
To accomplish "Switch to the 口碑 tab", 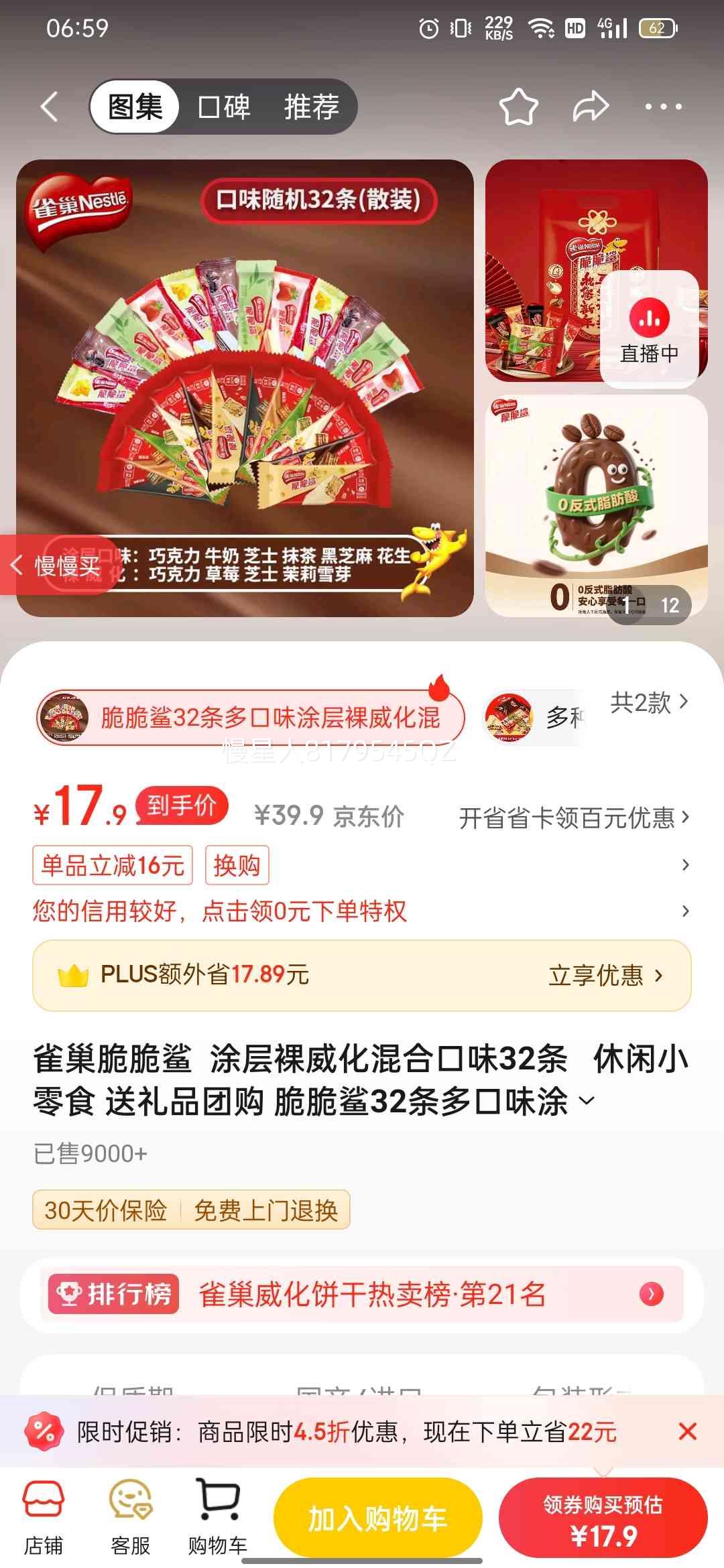I will click(x=224, y=106).
